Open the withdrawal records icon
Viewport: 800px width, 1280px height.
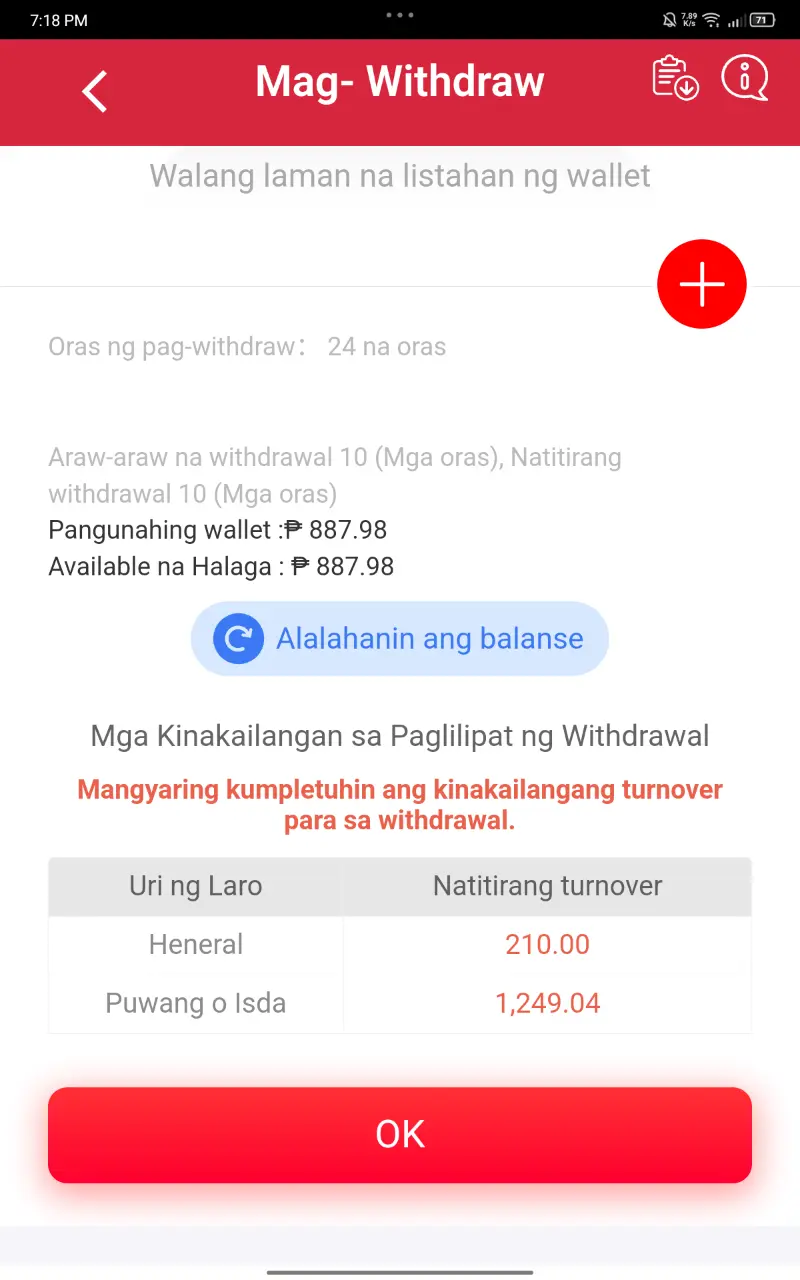(675, 78)
